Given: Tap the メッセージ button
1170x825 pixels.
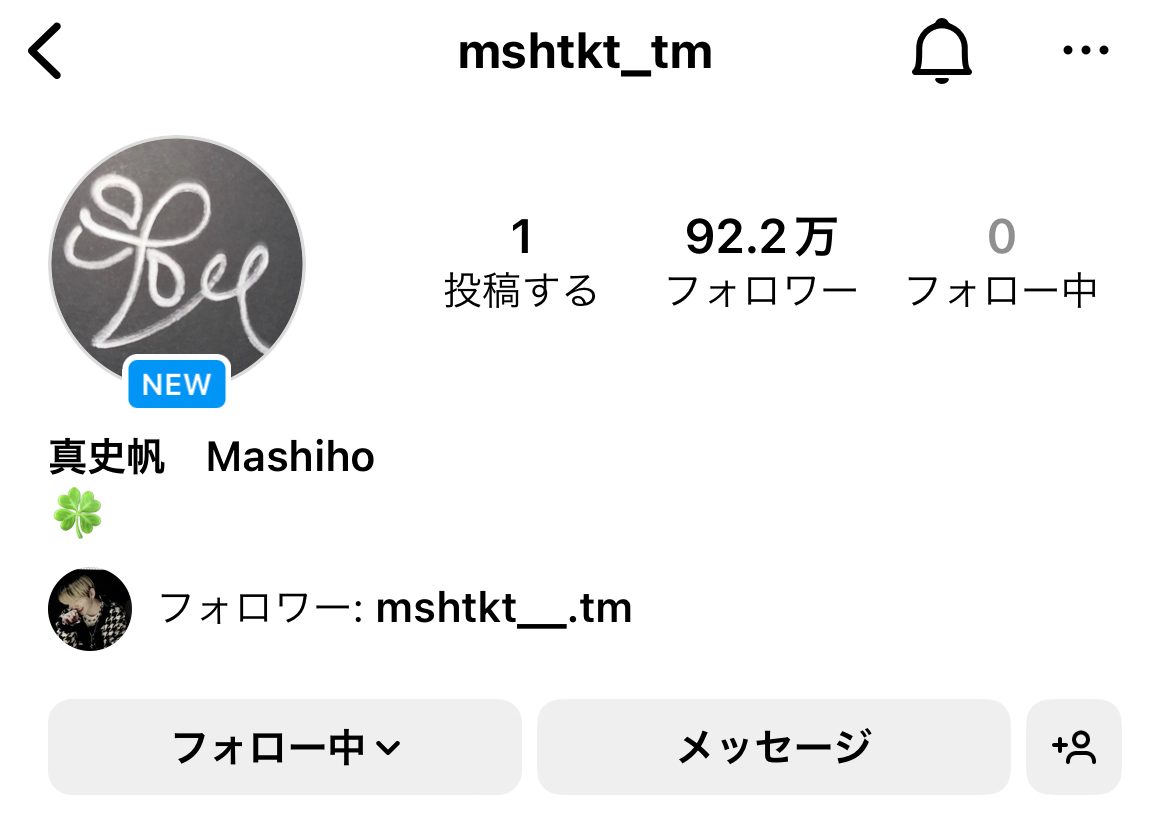Looking at the screenshot, I should 774,747.
